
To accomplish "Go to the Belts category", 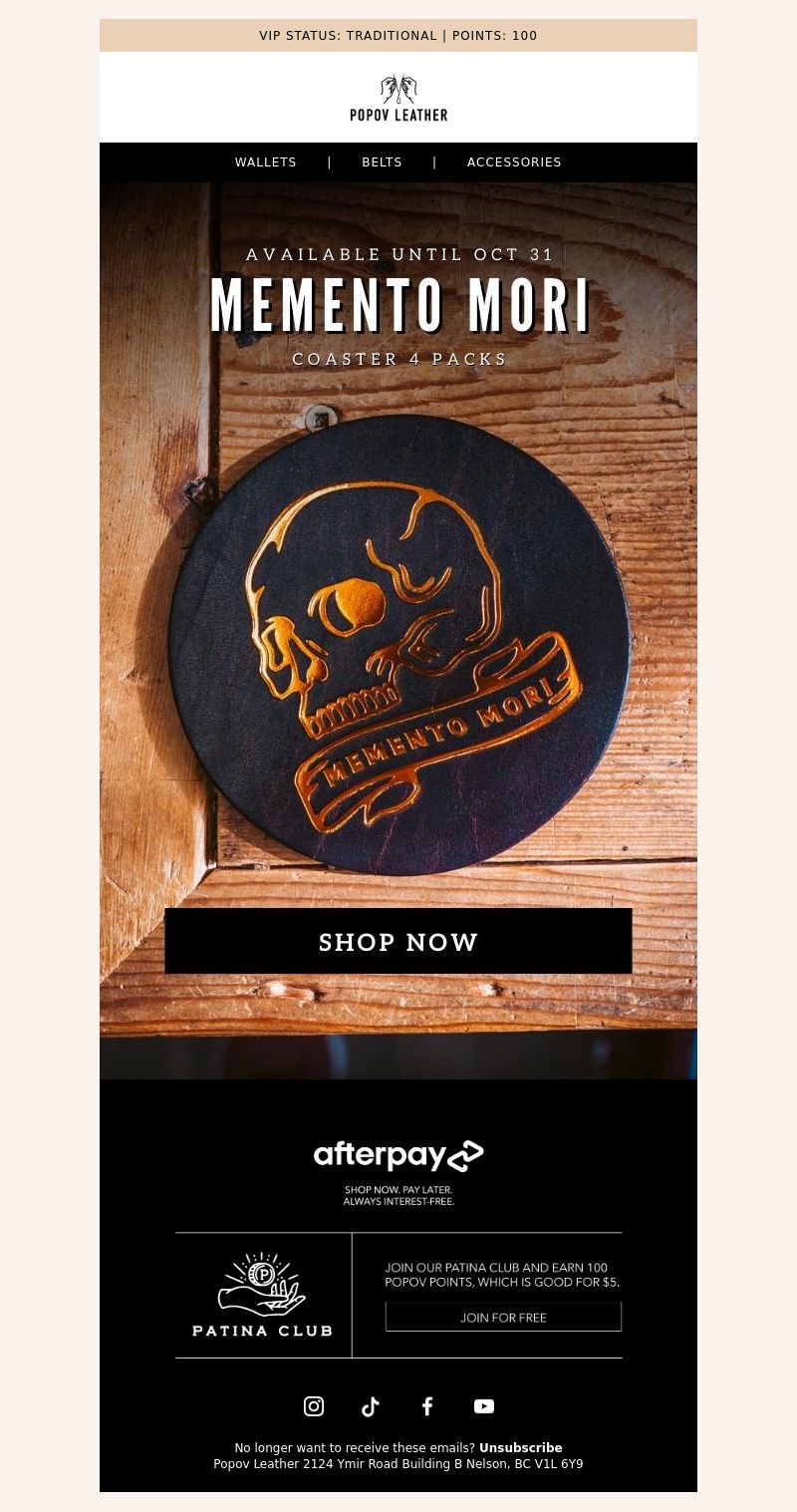I will 382,162.
